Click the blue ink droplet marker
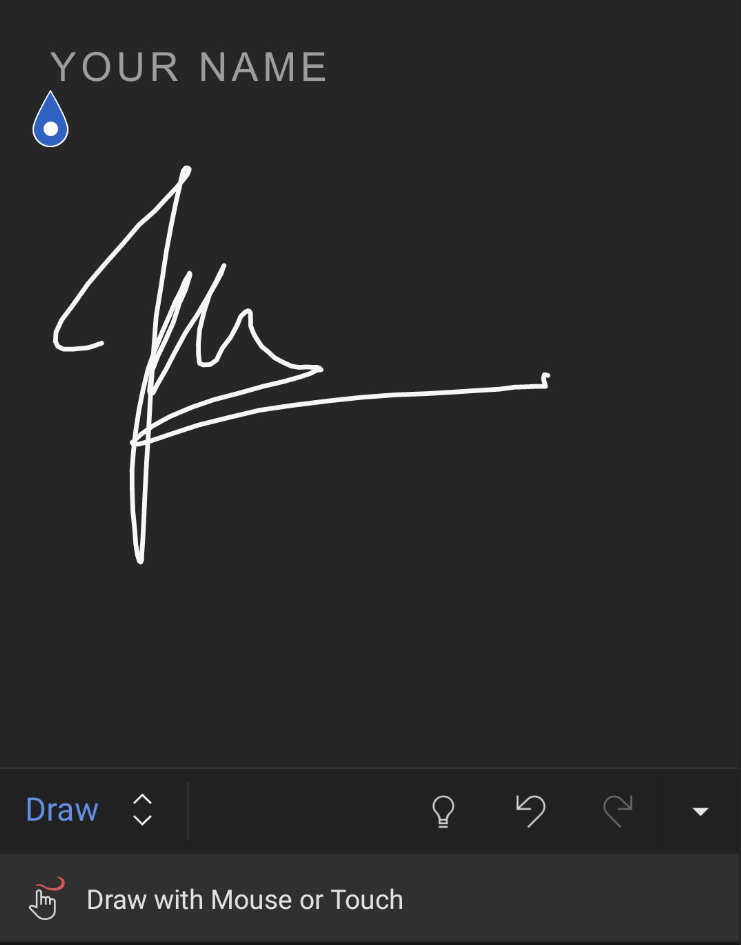The image size is (741, 945). pos(50,120)
